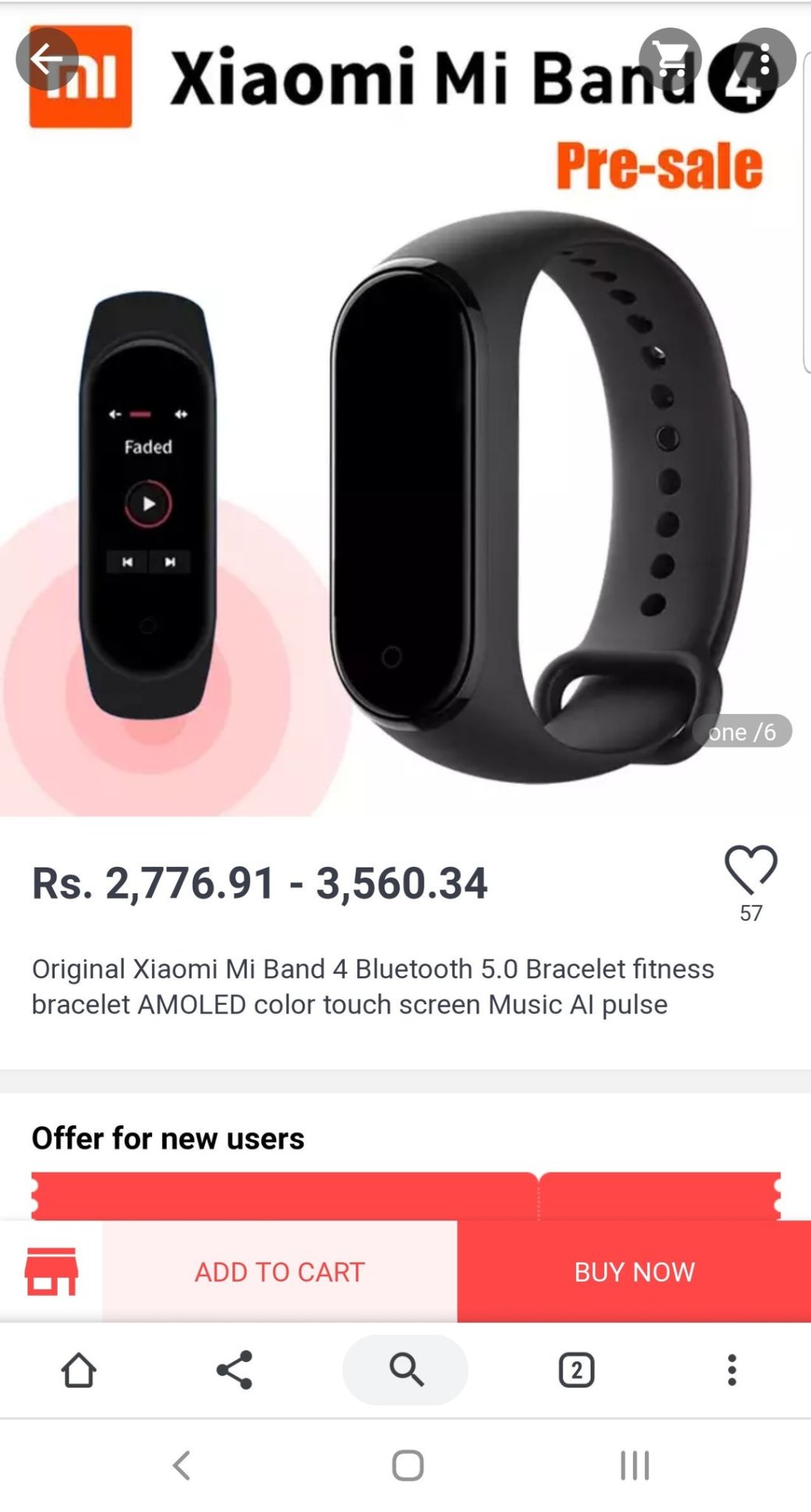The height and width of the screenshot is (1512, 811).
Task: Open the browser search button
Action: pyautogui.click(x=405, y=1370)
